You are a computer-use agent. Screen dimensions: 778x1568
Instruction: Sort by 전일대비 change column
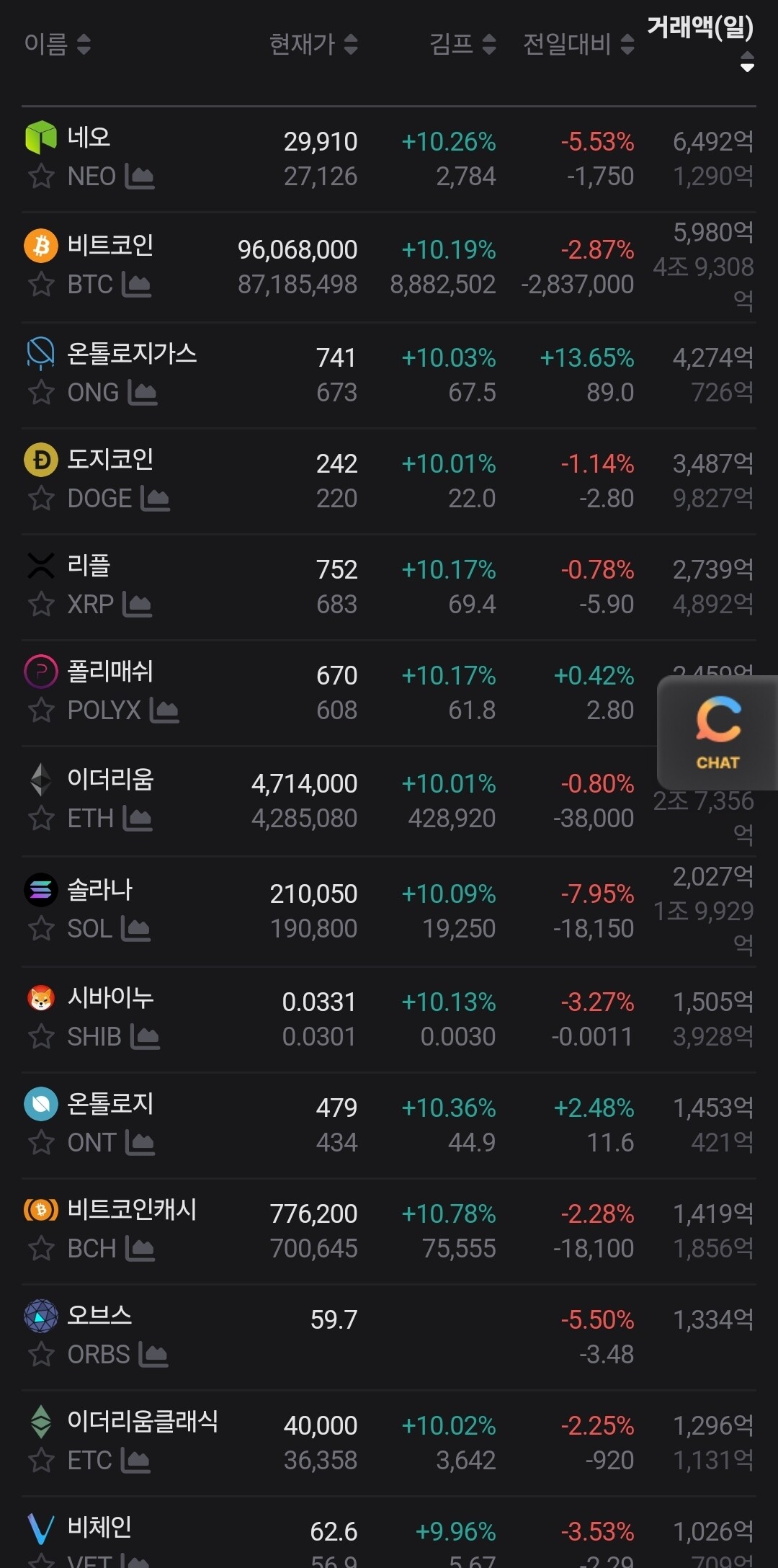point(578,45)
